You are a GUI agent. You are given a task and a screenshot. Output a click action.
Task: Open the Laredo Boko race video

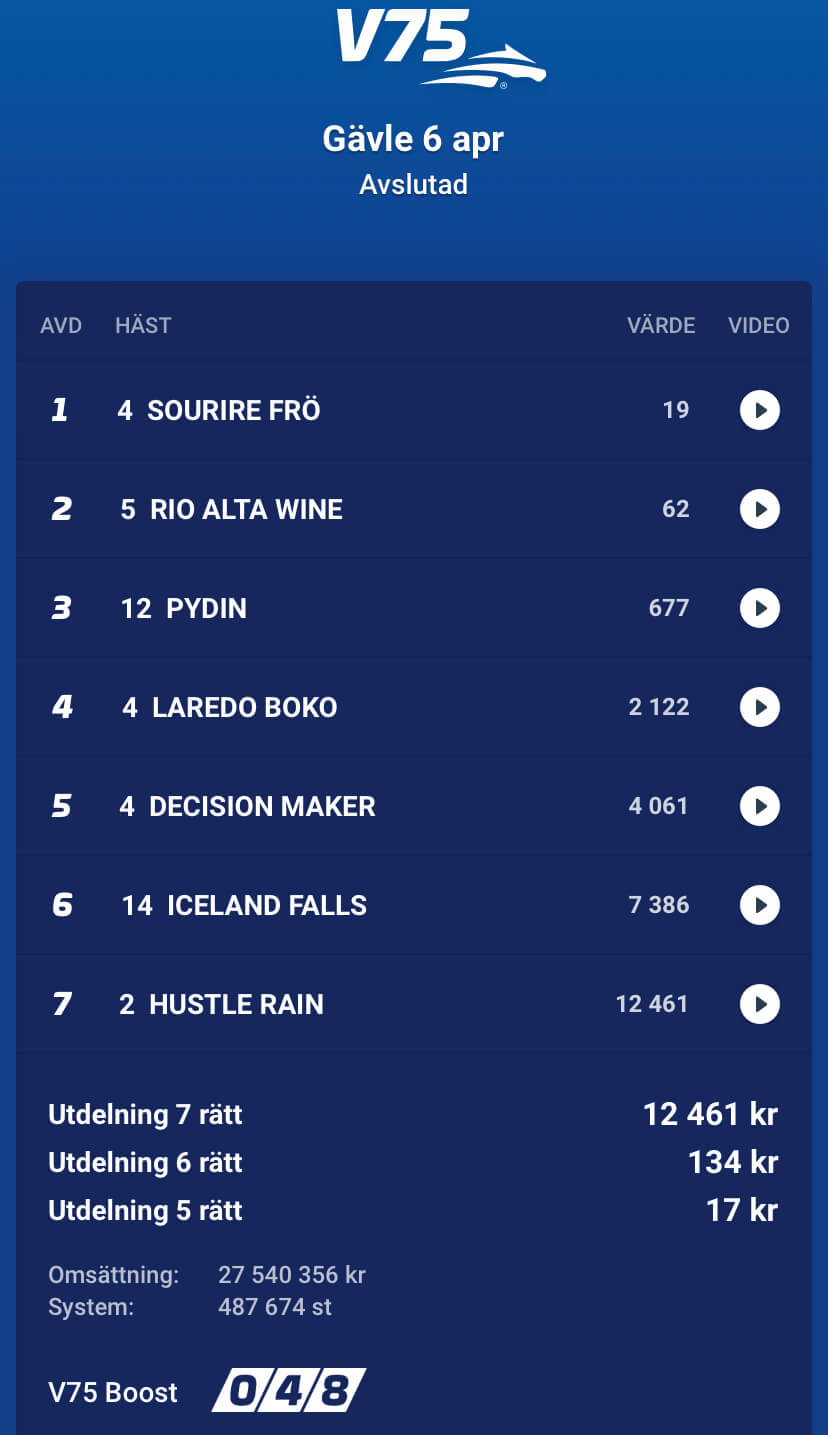760,707
